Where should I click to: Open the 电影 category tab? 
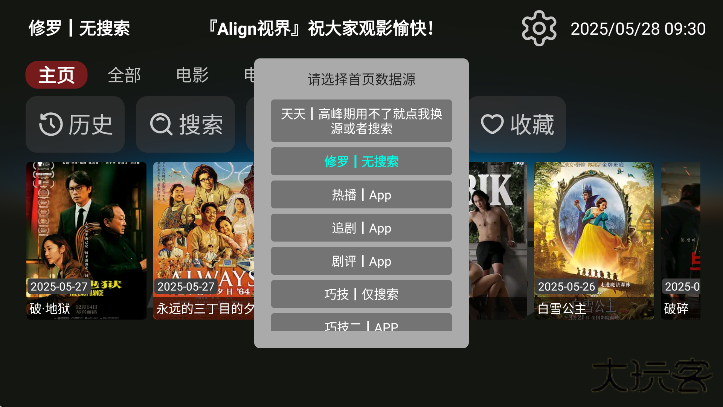(x=192, y=75)
